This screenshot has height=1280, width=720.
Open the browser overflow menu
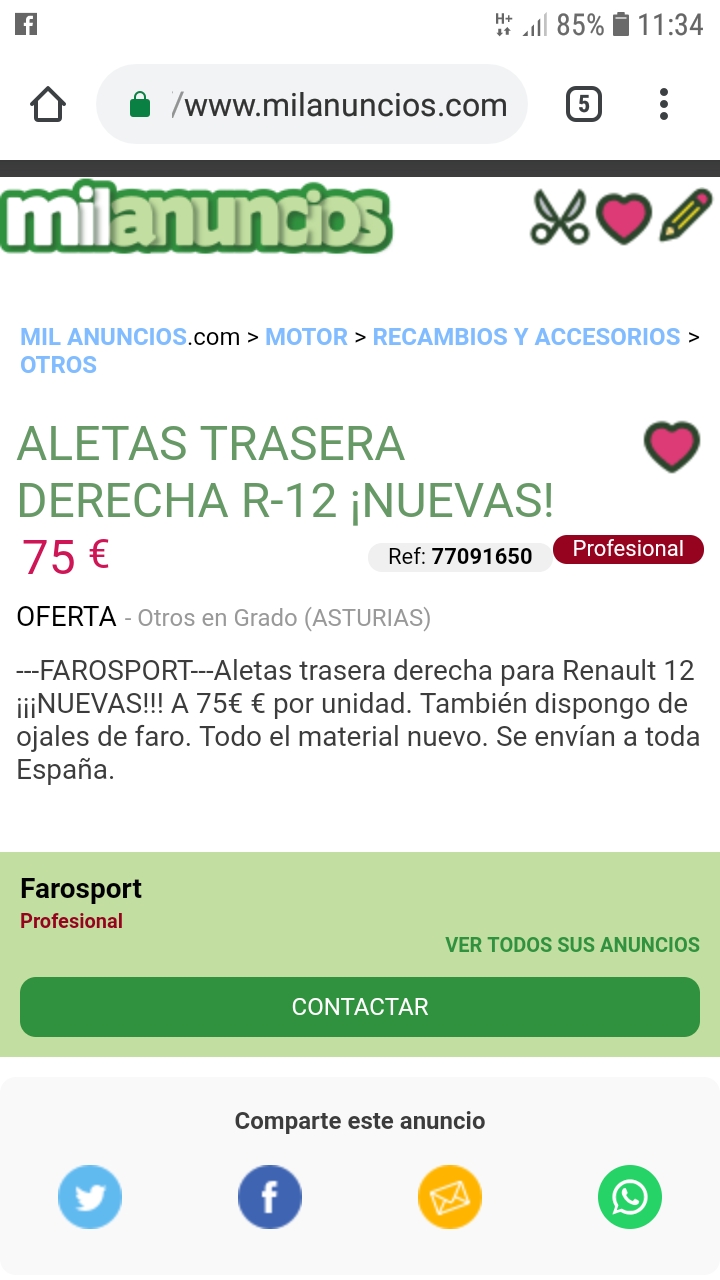(664, 104)
